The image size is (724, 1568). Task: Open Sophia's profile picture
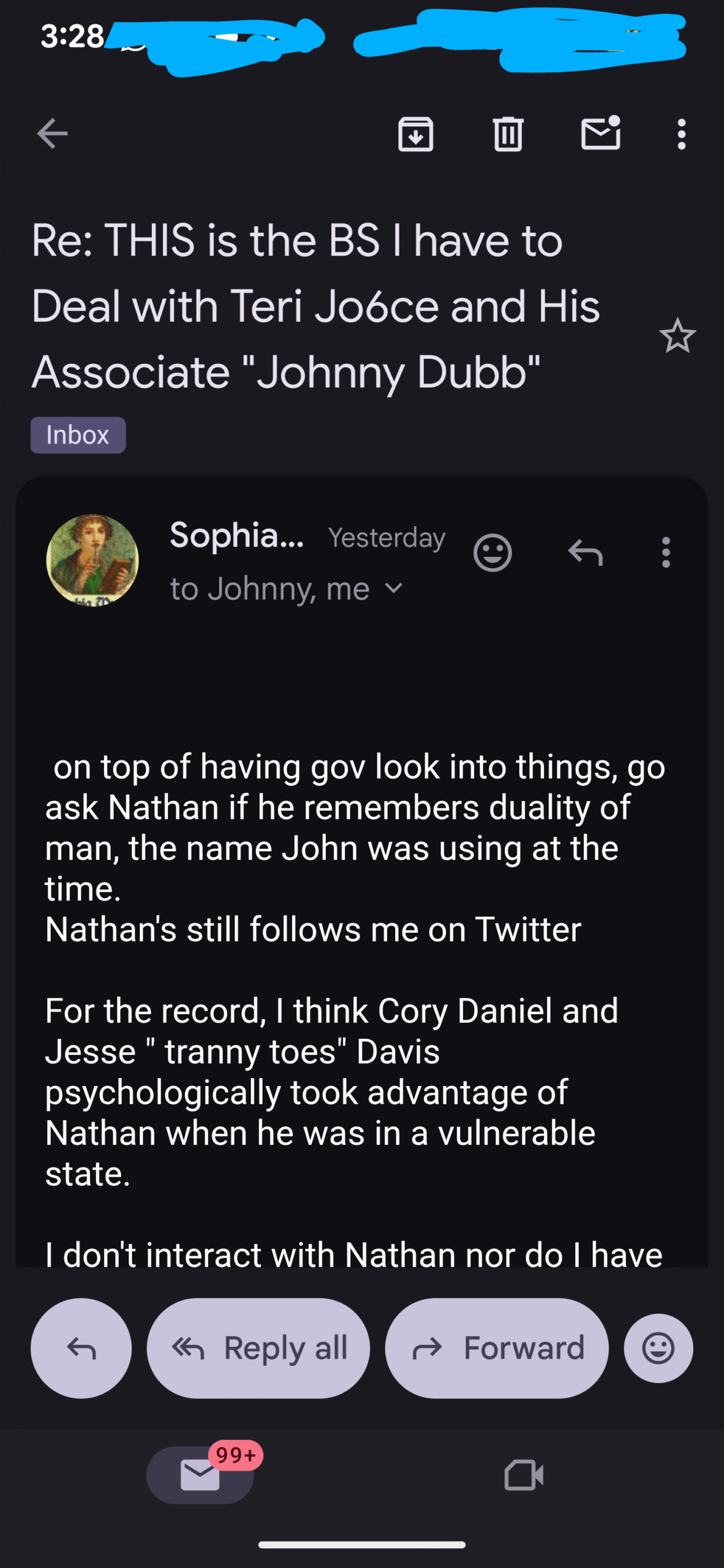click(92, 560)
